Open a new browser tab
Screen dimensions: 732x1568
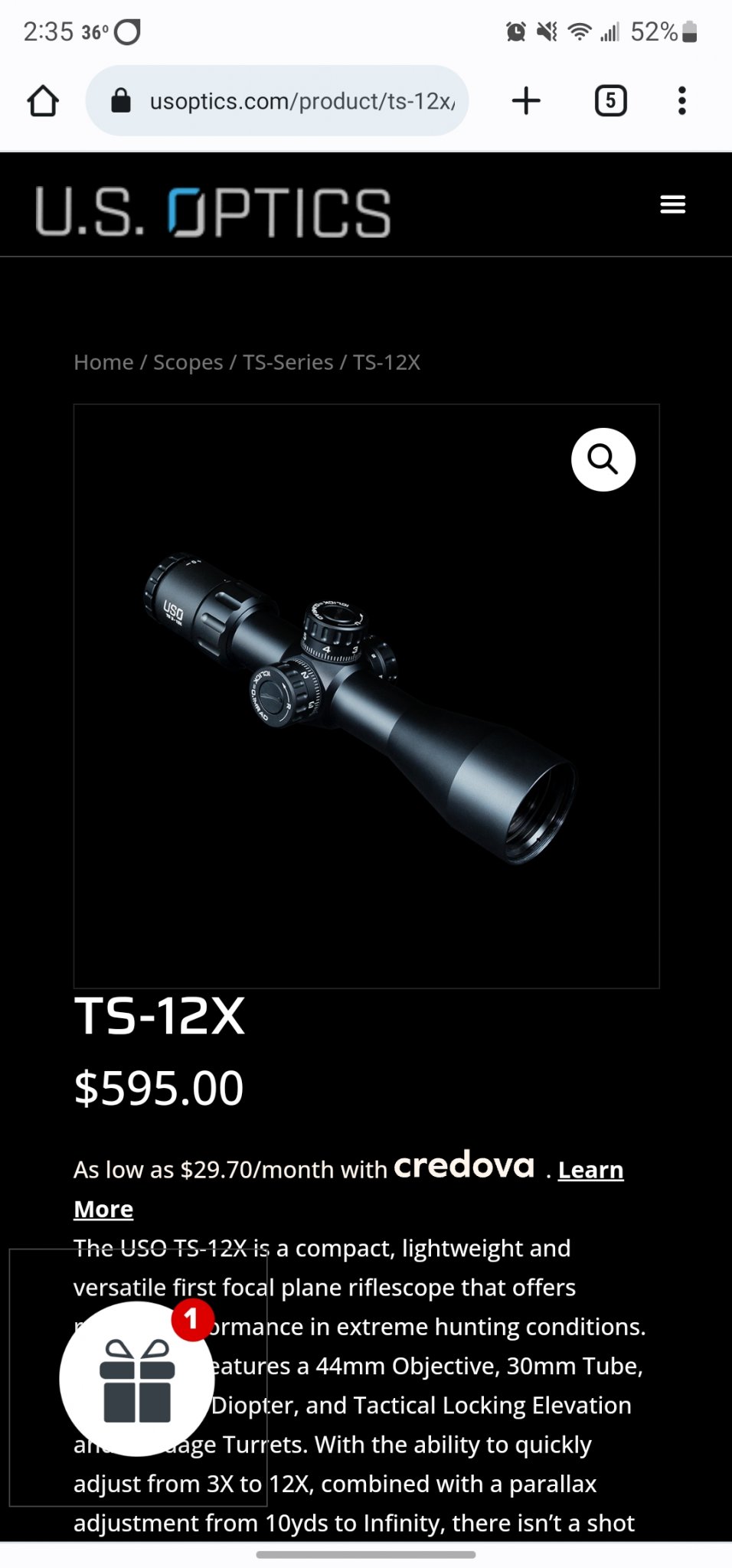pos(526,100)
